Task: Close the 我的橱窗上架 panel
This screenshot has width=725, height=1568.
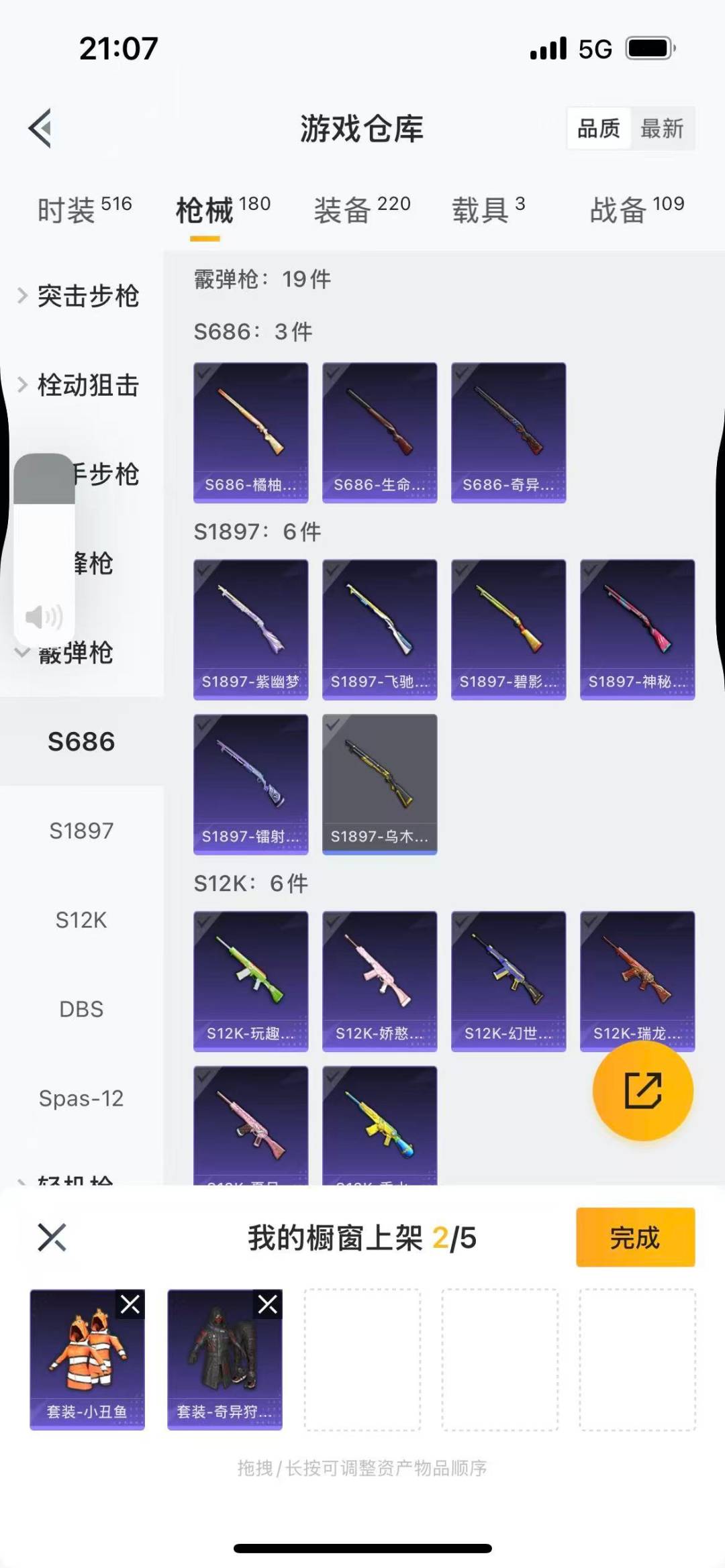Action: [x=52, y=1237]
